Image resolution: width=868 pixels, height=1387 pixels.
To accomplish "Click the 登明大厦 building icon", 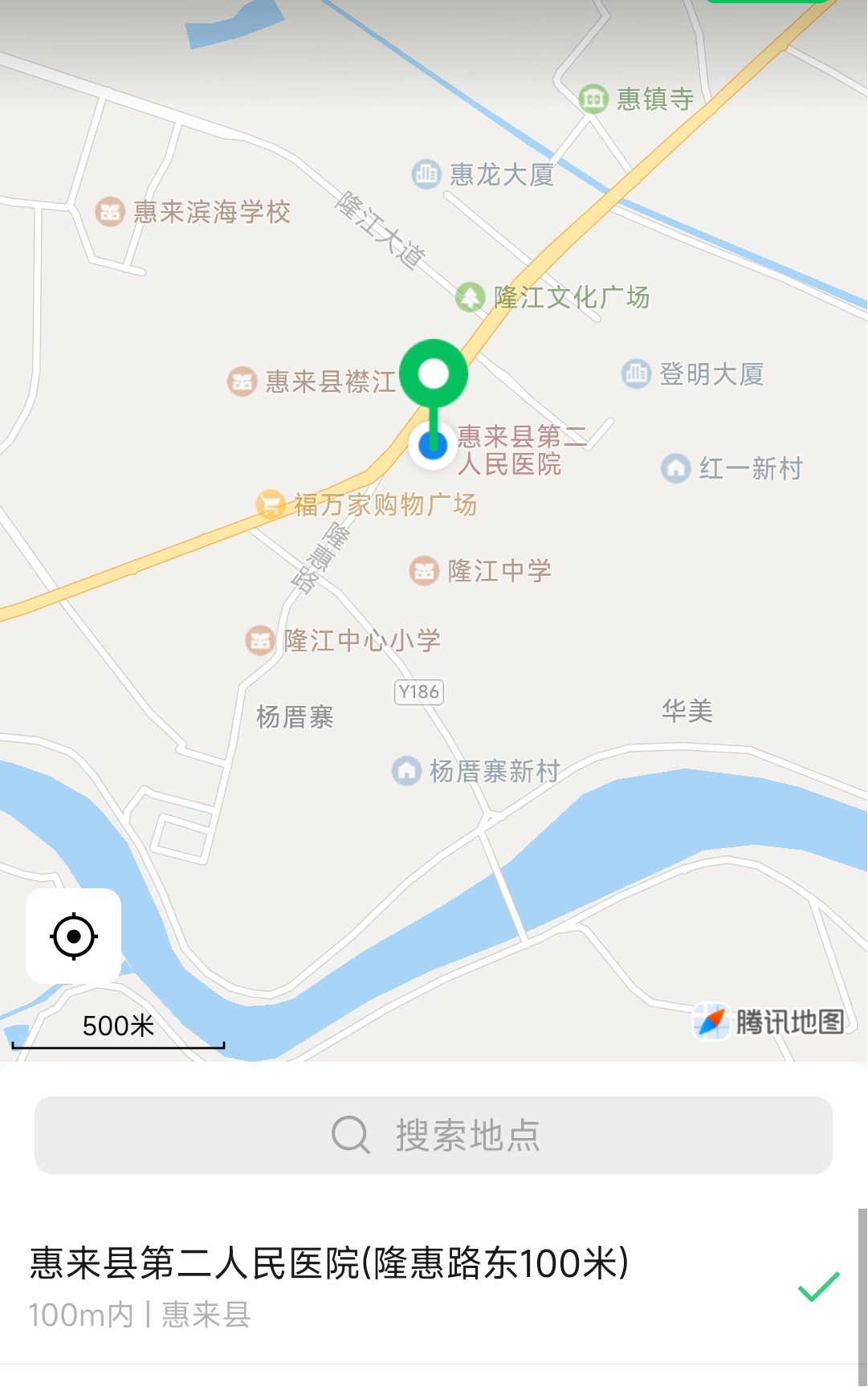I will click(x=634, y=374).
